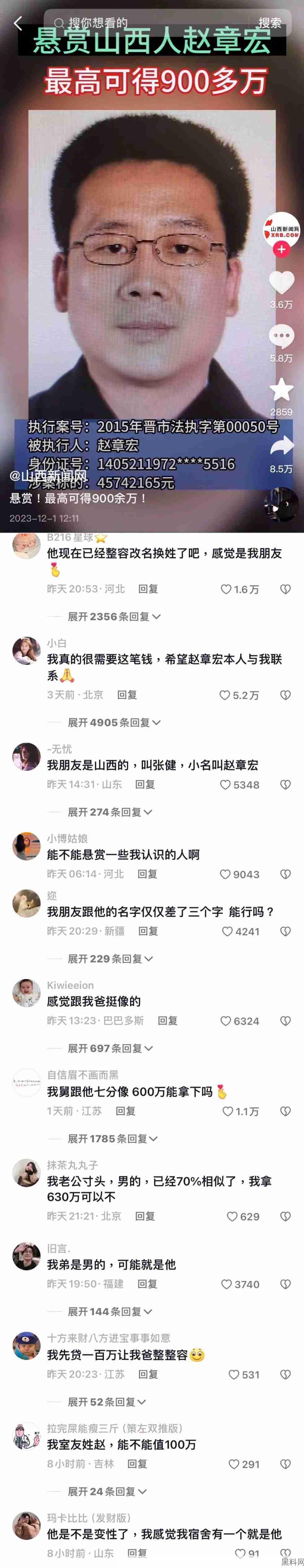Screen dimensions: 304x1568
Task: Dislike Kiwieeion's comment
Action: (285, 1021)
